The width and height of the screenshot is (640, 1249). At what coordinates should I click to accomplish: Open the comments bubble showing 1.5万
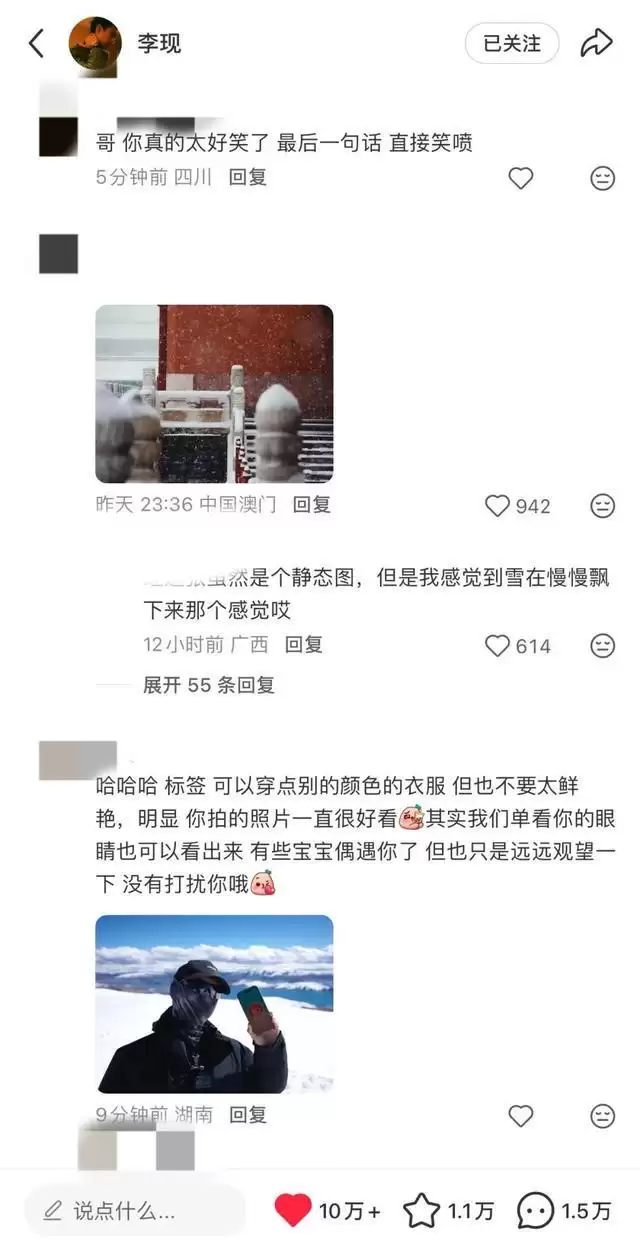pos(535,1211)
